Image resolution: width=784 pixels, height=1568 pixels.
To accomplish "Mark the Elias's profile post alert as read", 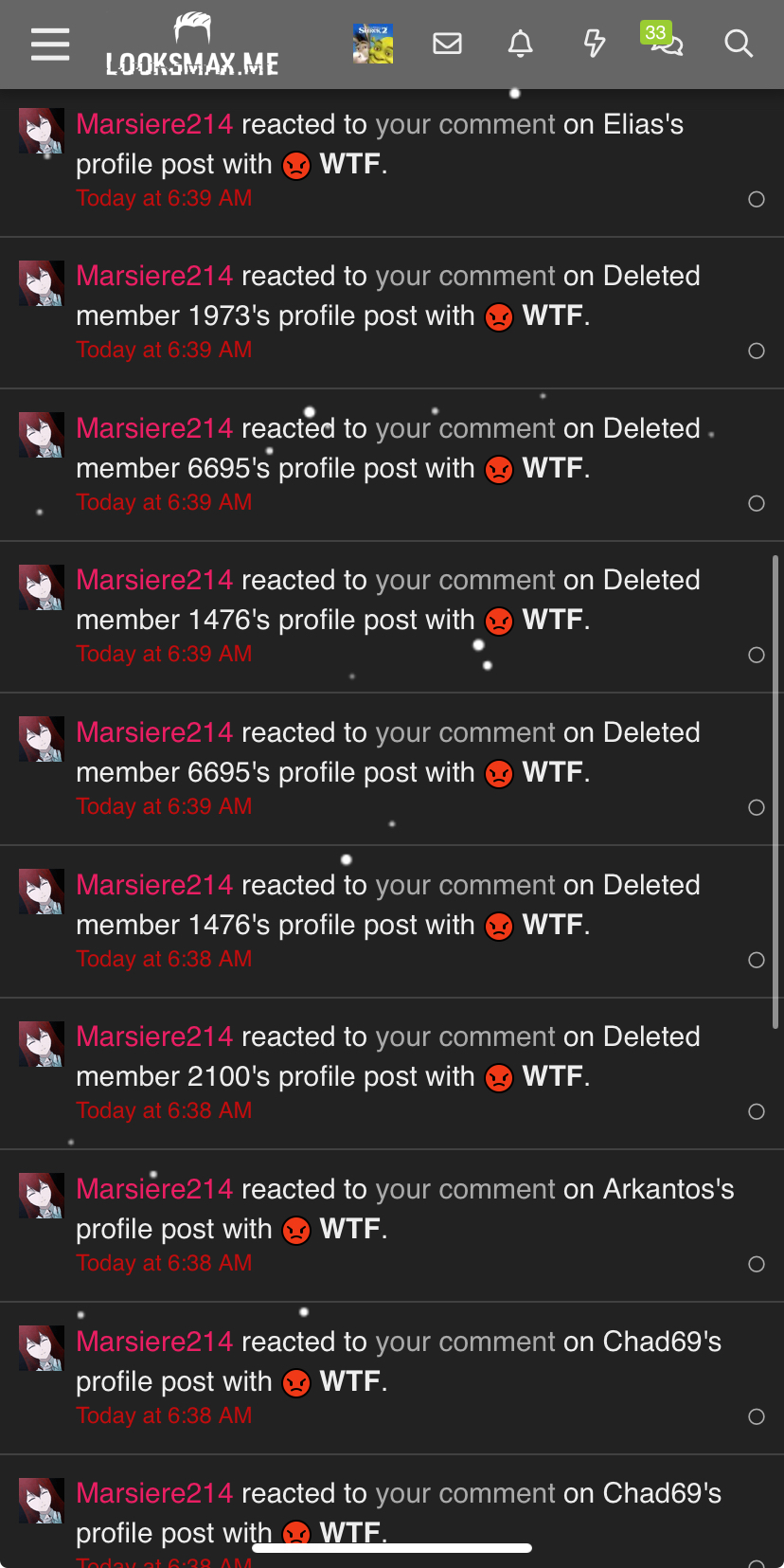I will [757, 199].
